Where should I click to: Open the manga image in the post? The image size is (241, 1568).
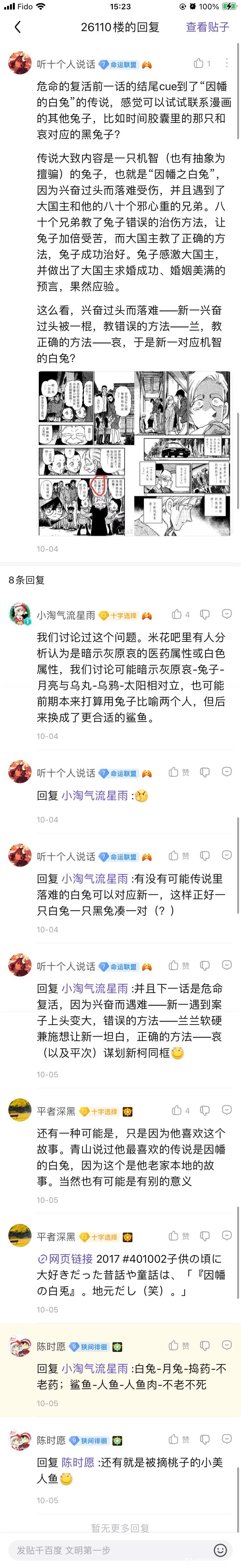(x=134, y=453)
